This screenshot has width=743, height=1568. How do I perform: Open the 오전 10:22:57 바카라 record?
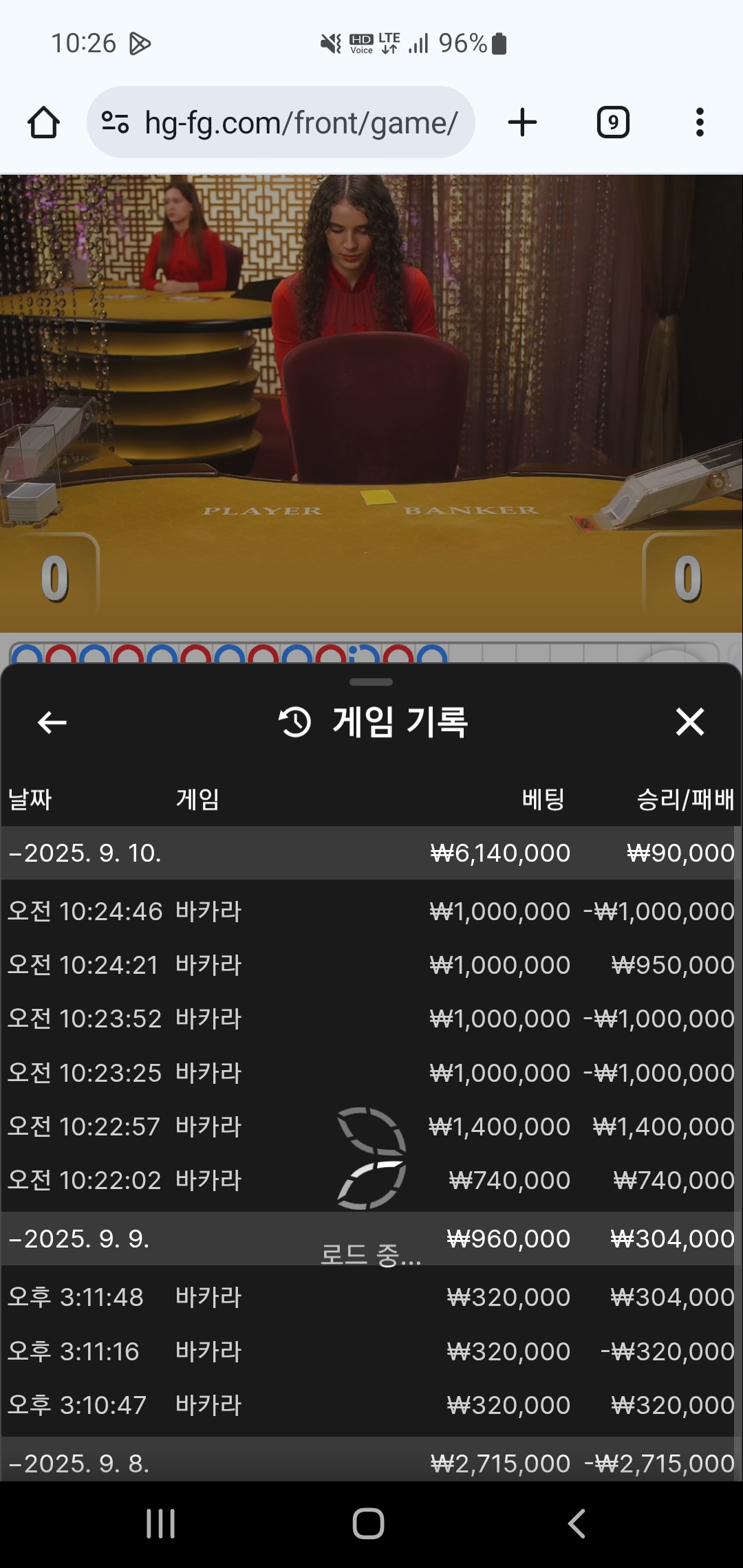coord(370,1126)
